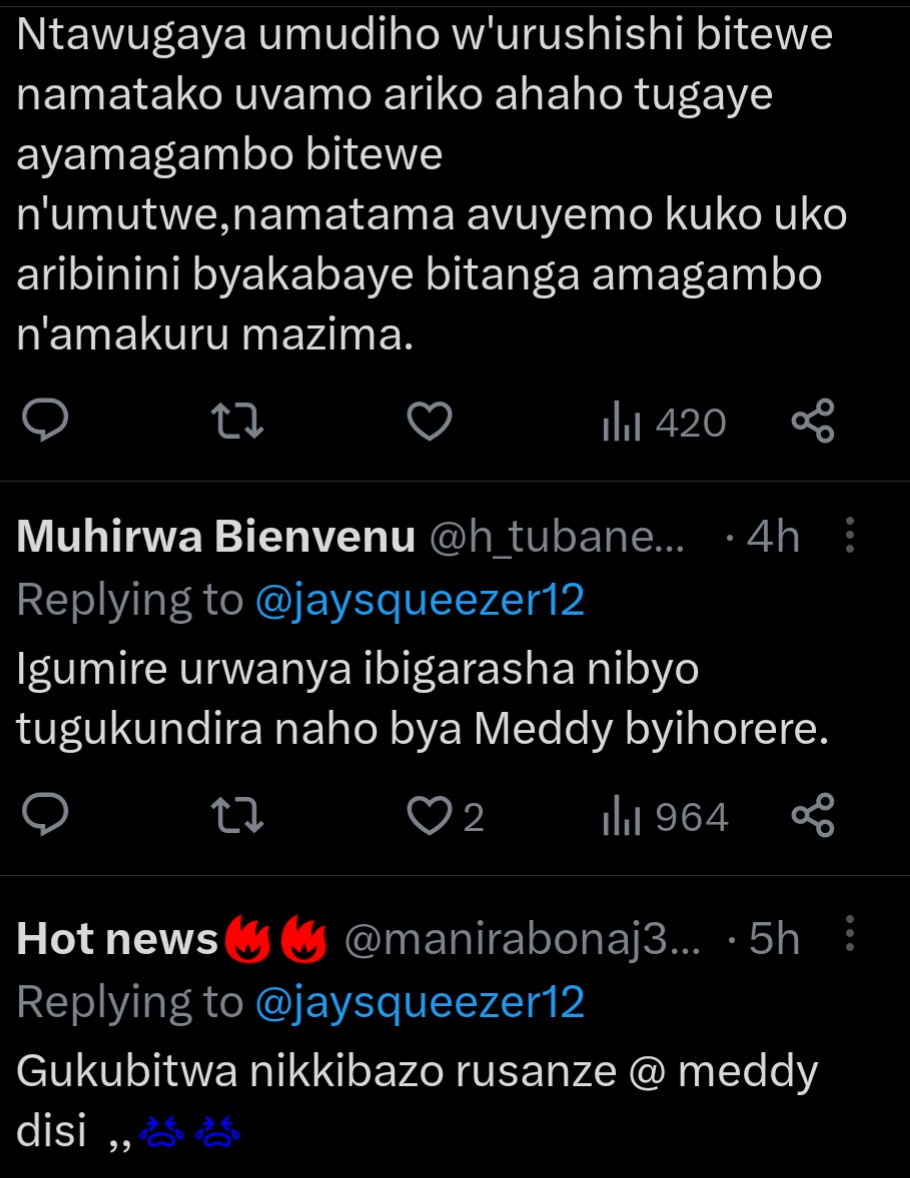The width and height of the screenshot is (910, 1178).
Task: Open Muhirwa Bienvenu's profile
Action: [x=216, y=538]
